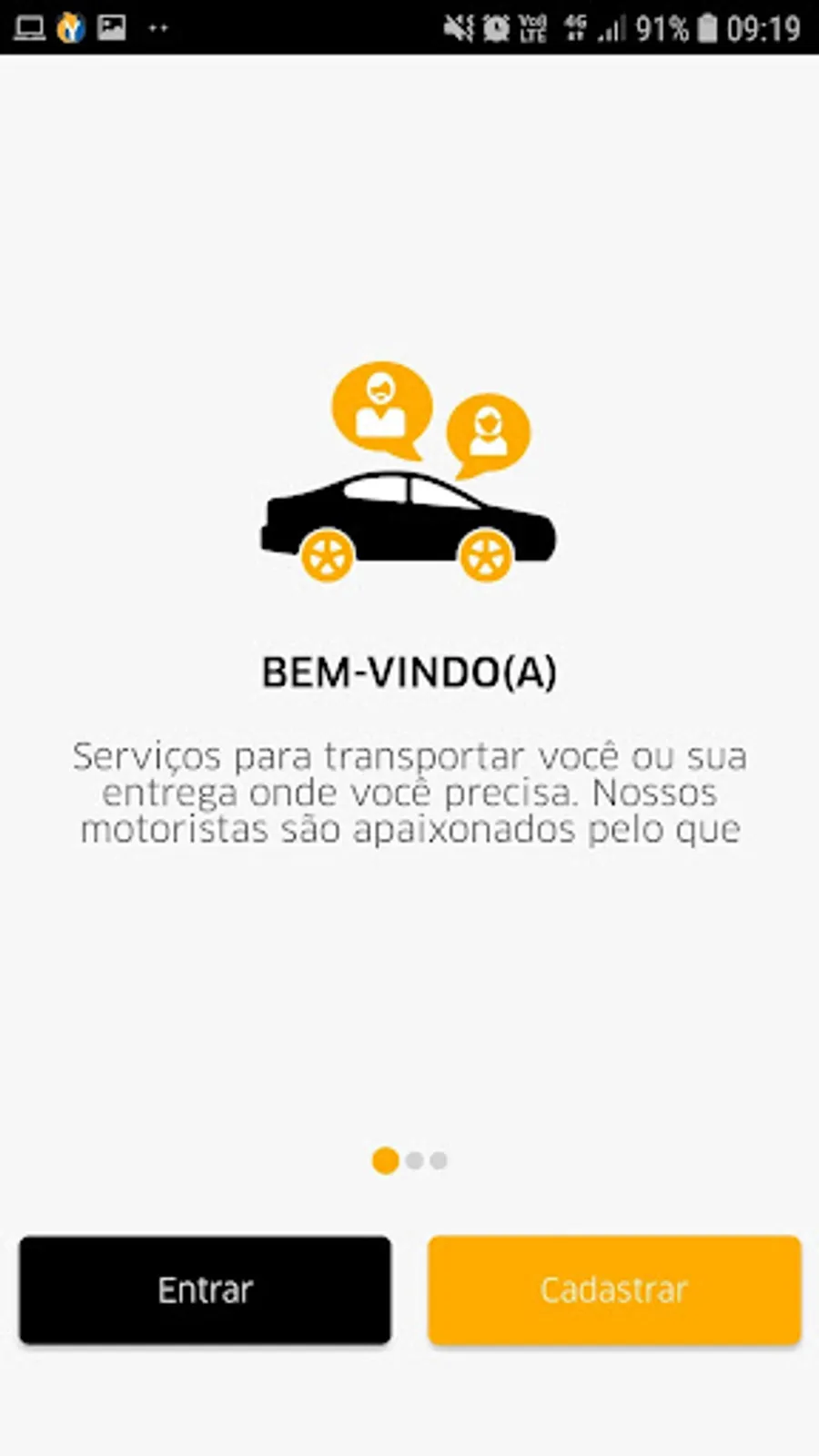Select Cadastrar to create an account
This screenshot has height=1456, width=819.
point(614,1289)
